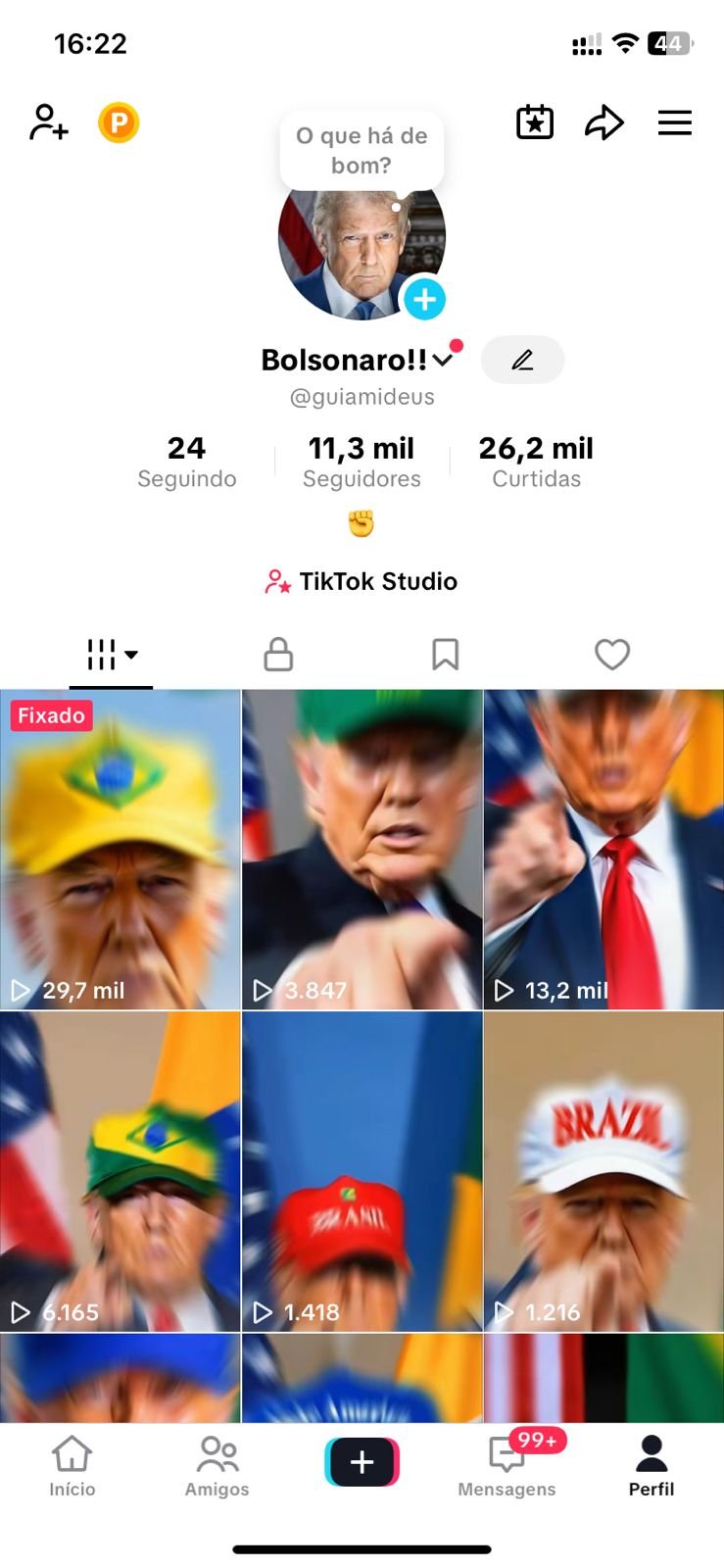
Task: Tap the gold coin icon
Action: pos(119,123)
